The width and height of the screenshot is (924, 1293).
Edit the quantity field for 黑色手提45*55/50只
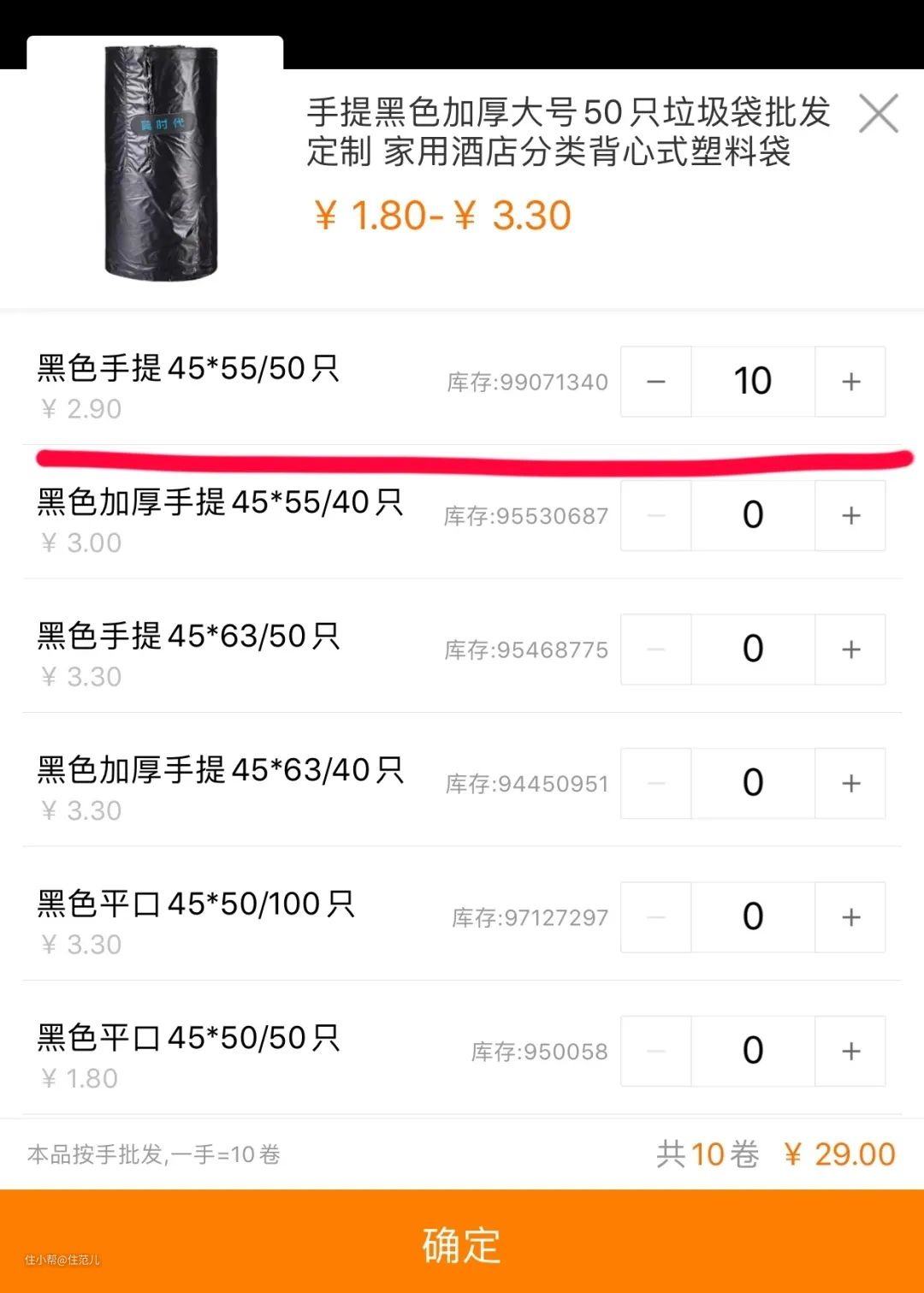[x=753, y=382]
